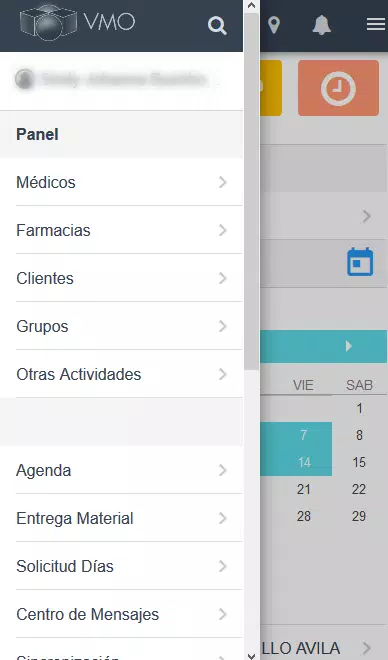Open Centro de Mensajes
388x660 pixels.
point(121,614)
